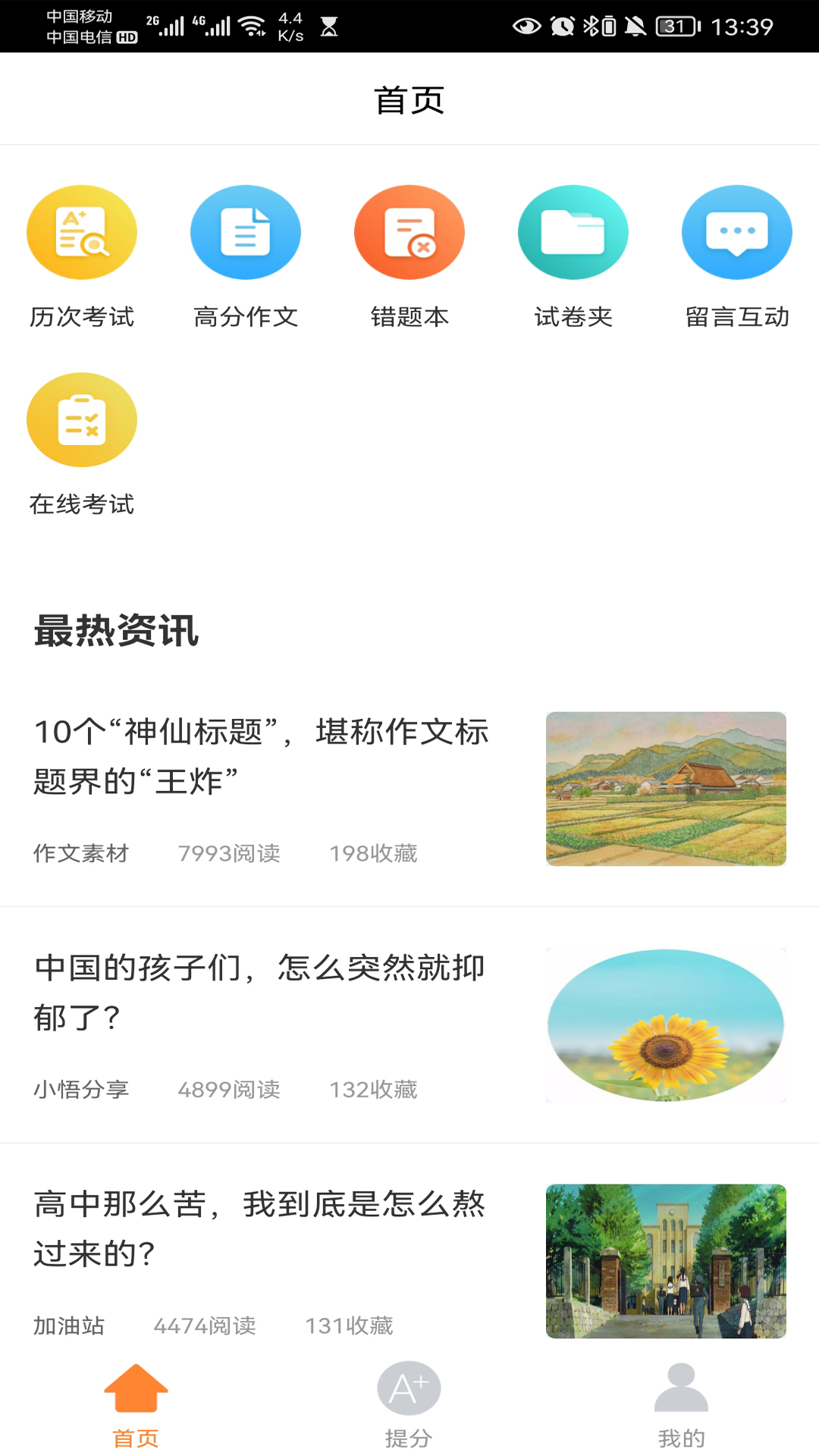Image resolution: width=819 pixels, height=1456 pixels.
Task: Read the article 10个“神仙标题”
Action: [x=262, y=756]
